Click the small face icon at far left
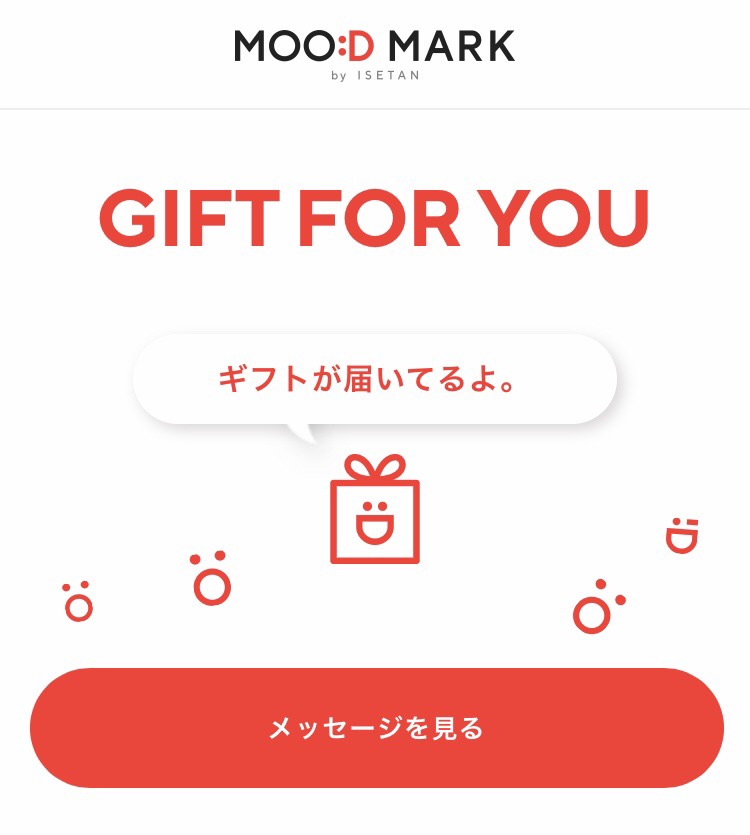This screenshot has height=835, width=750. [x=78, y=600]
